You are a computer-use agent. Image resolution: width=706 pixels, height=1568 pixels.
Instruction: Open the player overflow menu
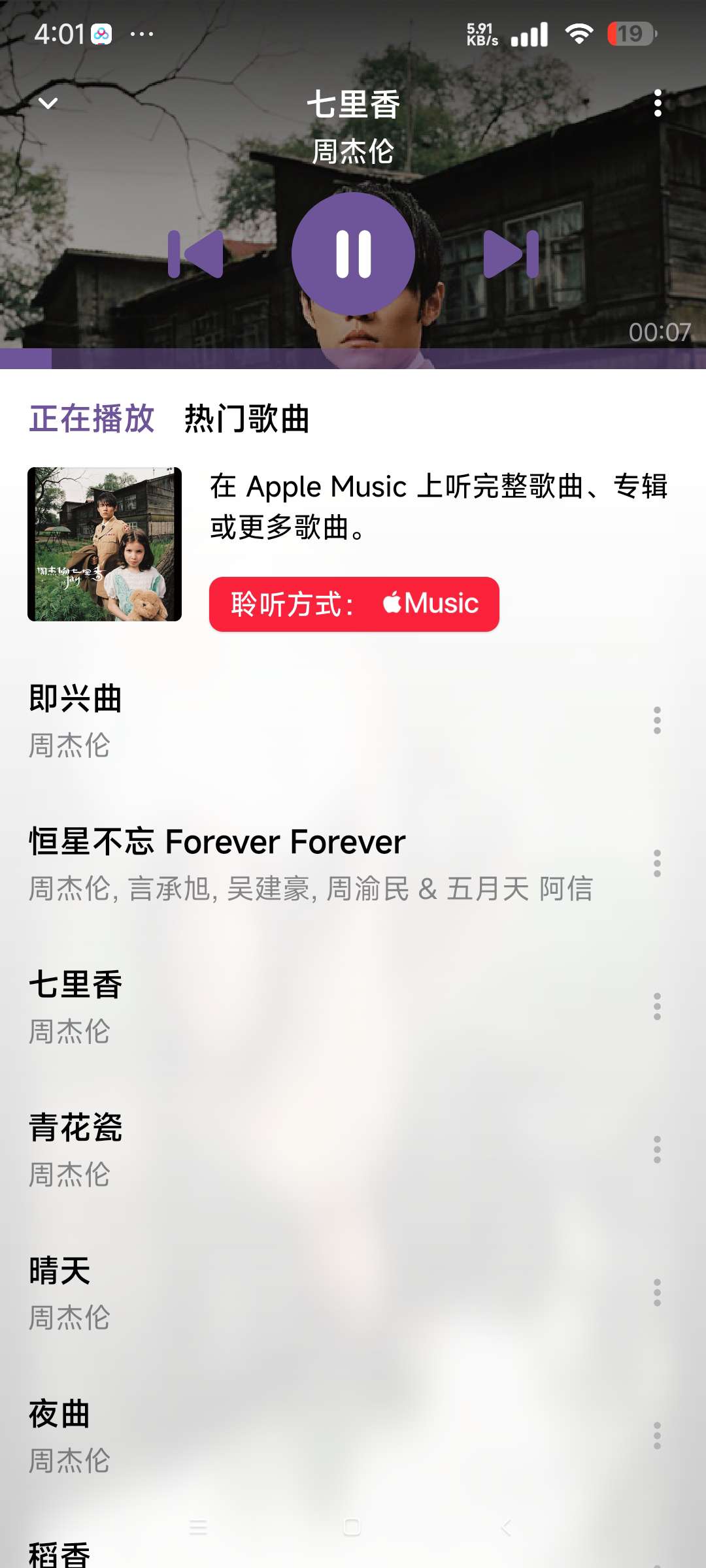tap(658, 103)
